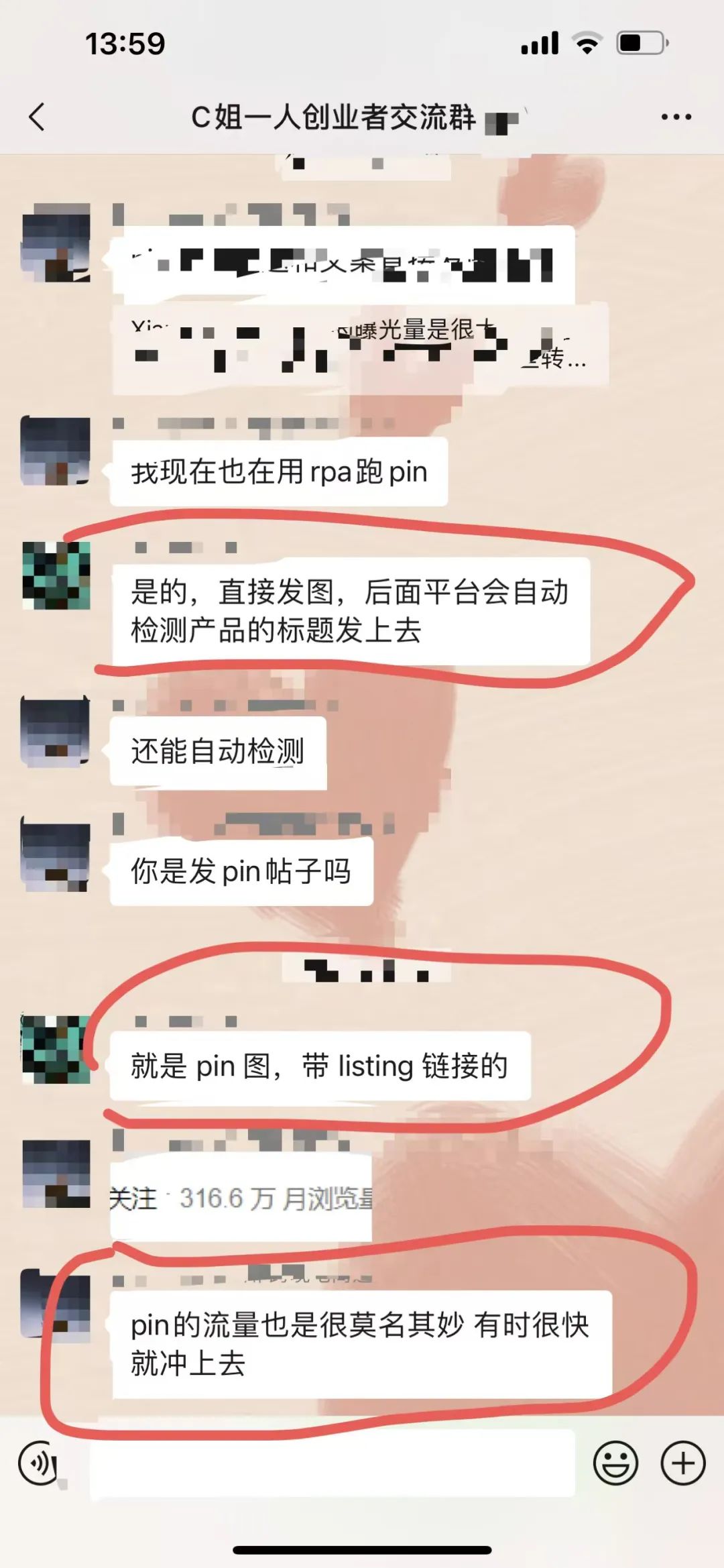Screen dimensions: 724x1568
Task: Tap the message text field
Action: click(x=332, y=1463)
